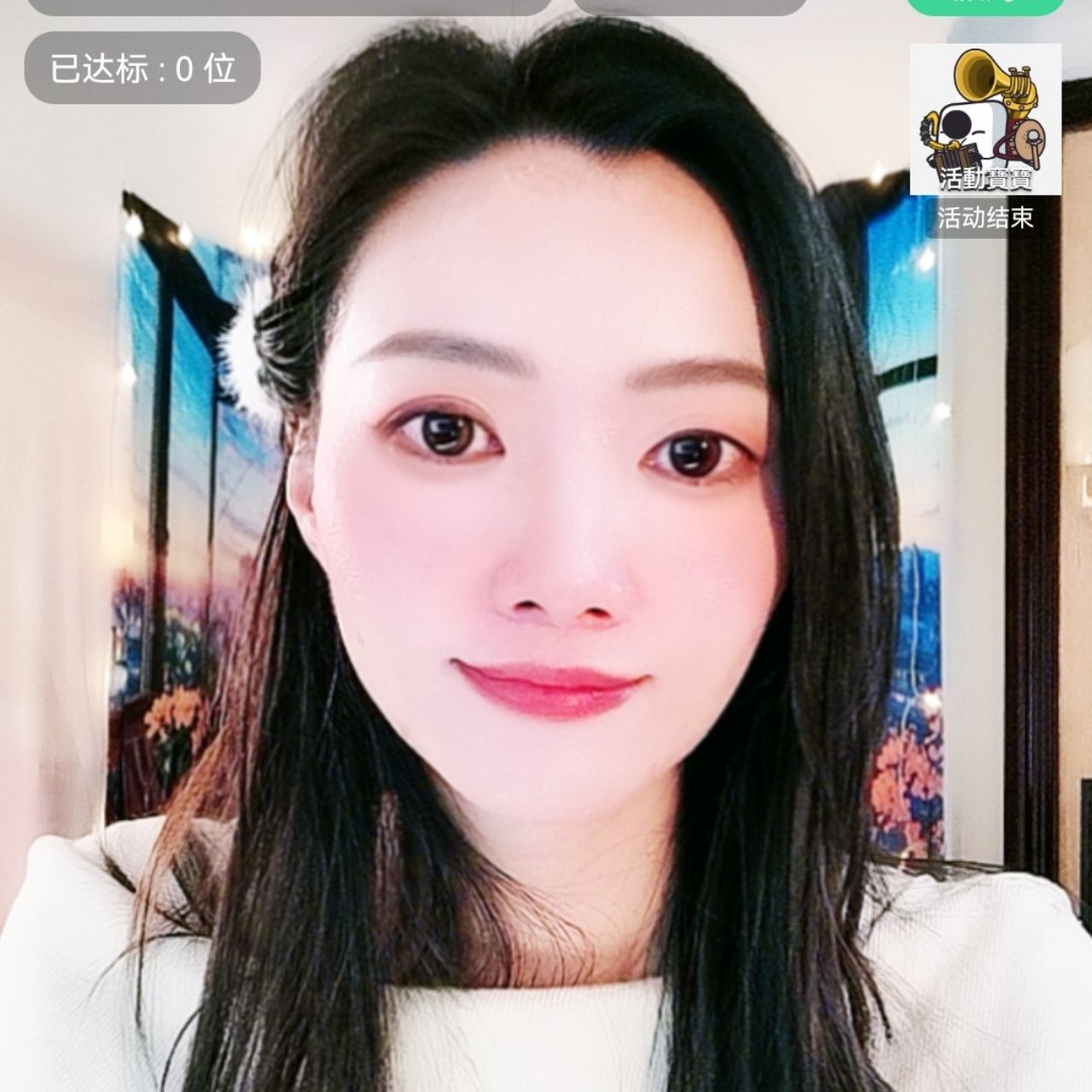Image resolution: width=1092 pixels, height=1092 pixels.
Task: Open the 活動寶寶 activity widget
Action: (x=985, y=119)
